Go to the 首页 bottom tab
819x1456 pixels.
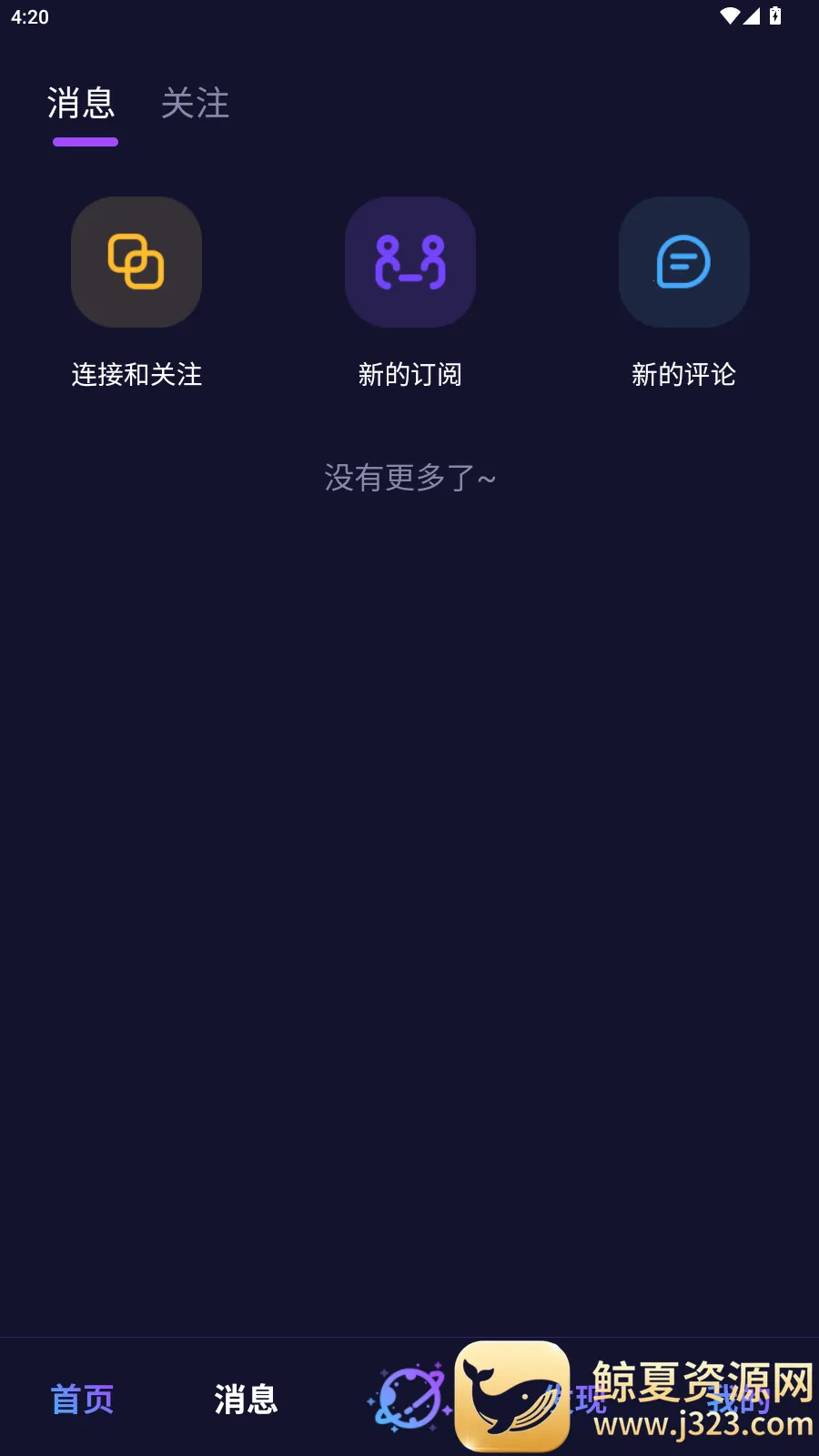point(82,1399)
